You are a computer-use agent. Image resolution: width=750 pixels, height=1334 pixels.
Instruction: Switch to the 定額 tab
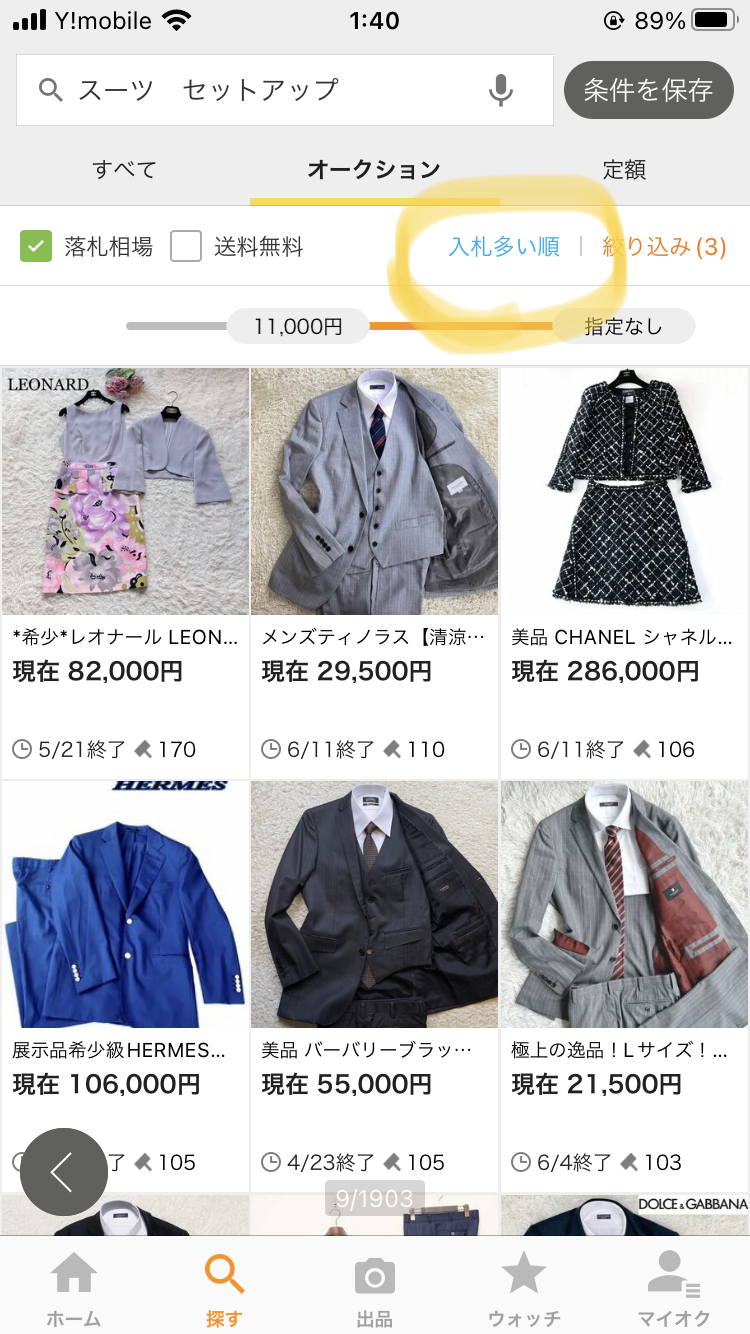coord(624,170)
